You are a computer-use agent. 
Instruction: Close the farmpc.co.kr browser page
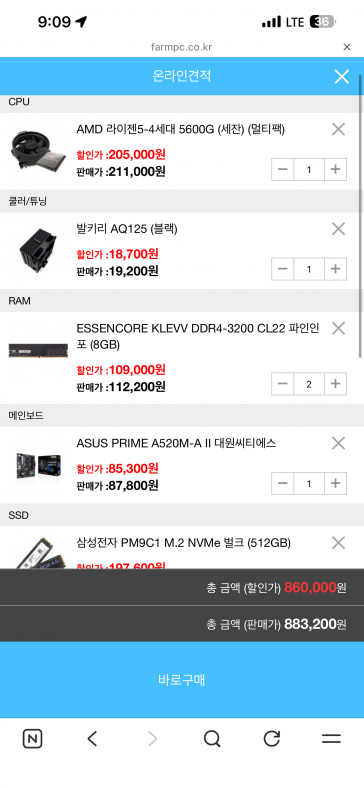coord(346,47)
